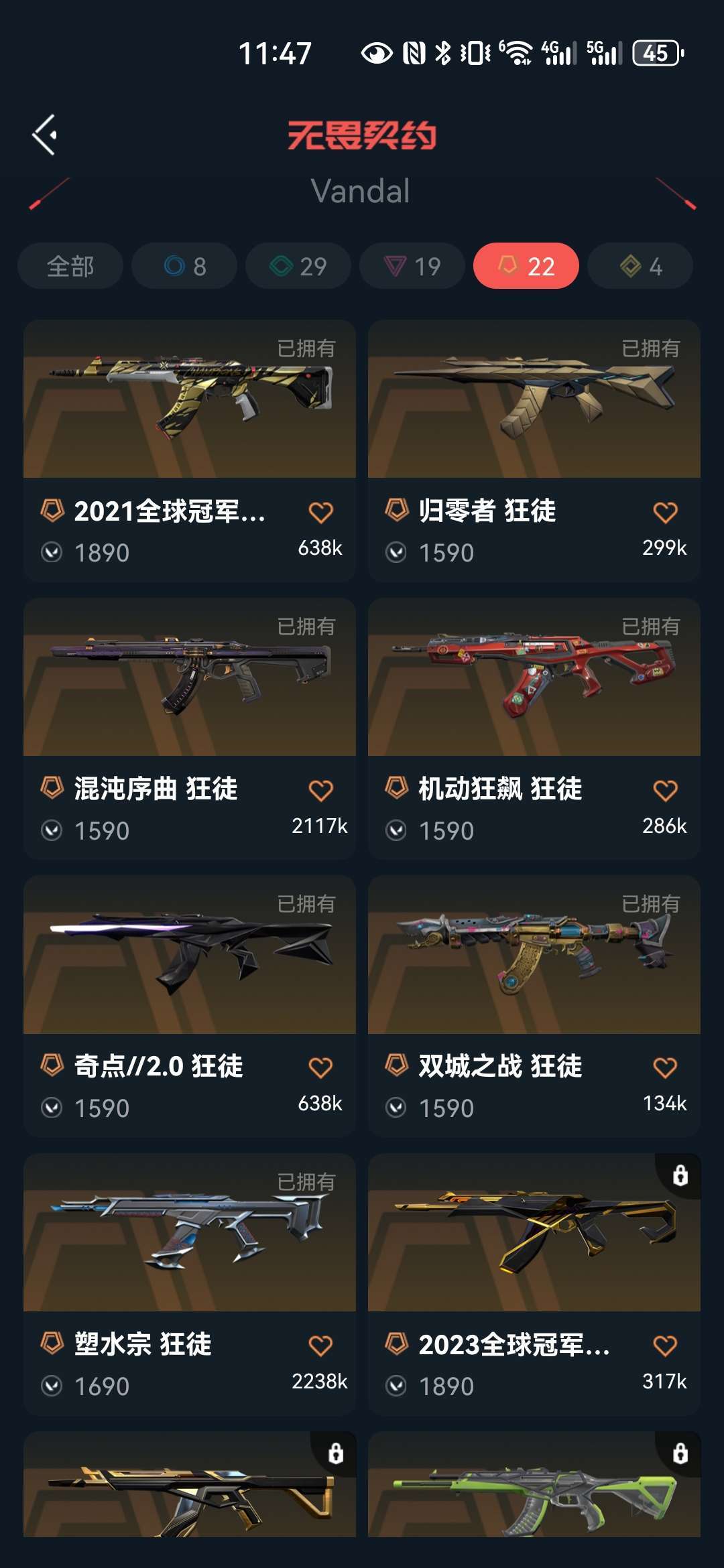Screen dimensions: 724x1568
Task: Switch to the tier filter showing 4
Action: [x=640, y=266]
